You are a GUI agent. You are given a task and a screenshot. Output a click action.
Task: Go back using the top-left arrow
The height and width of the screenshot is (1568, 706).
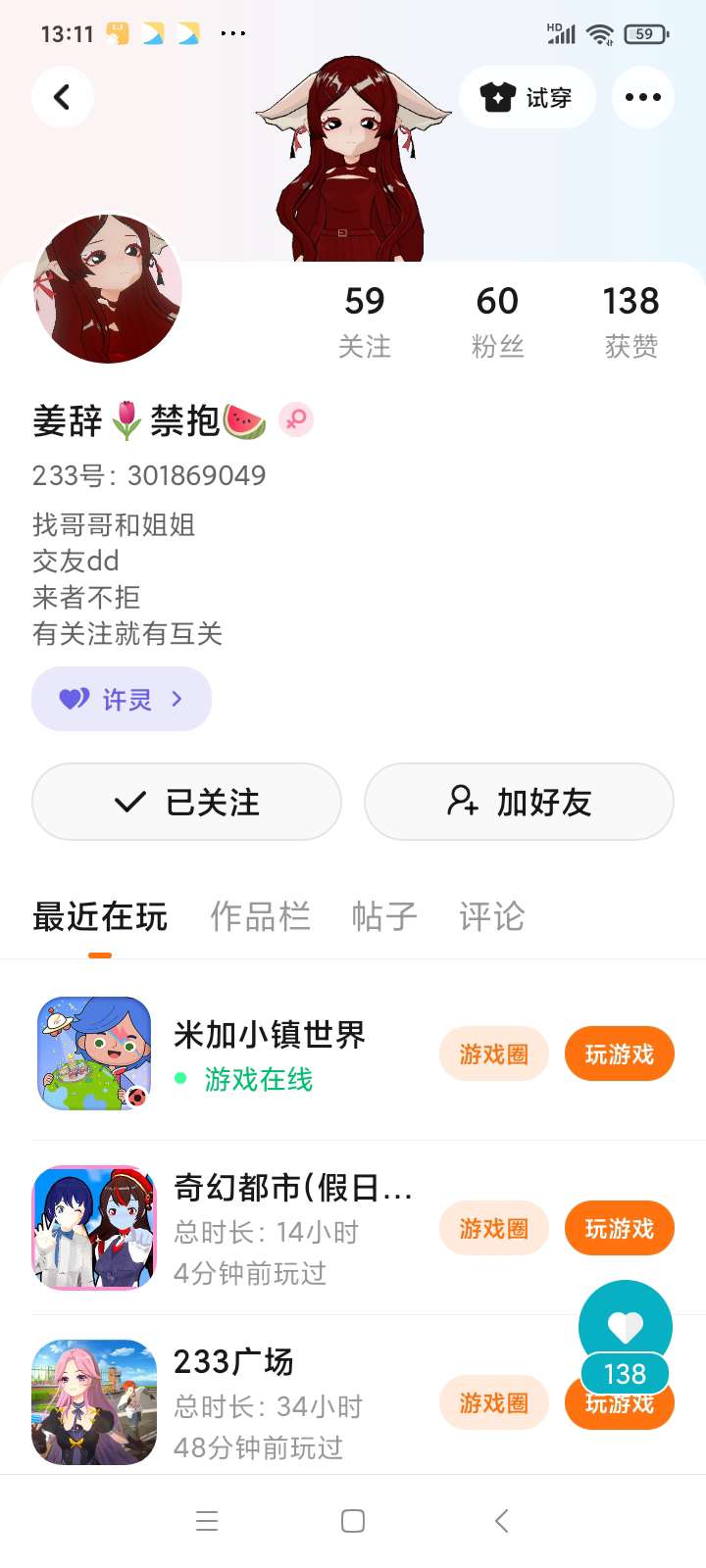click(63, 97)
